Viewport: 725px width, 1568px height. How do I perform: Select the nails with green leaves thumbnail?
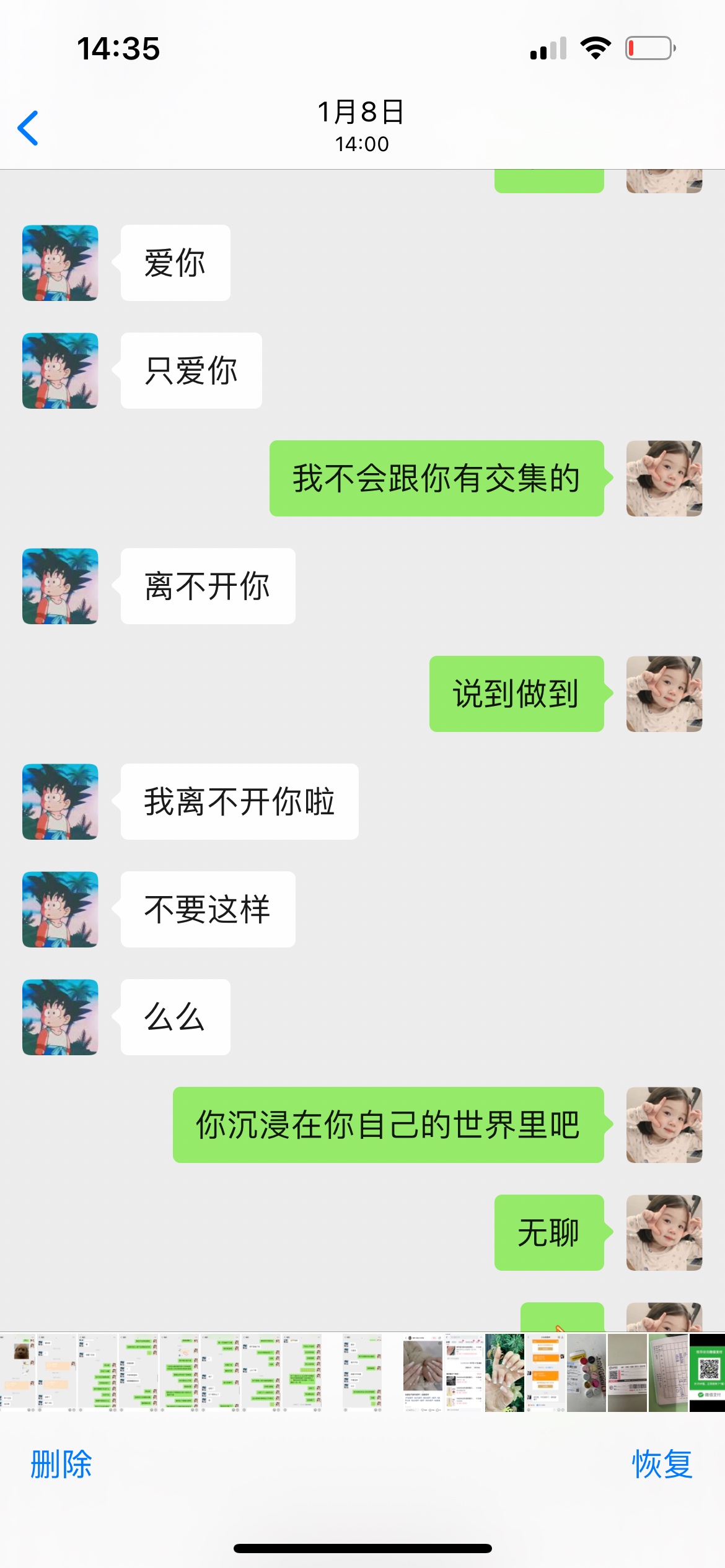504,1372
